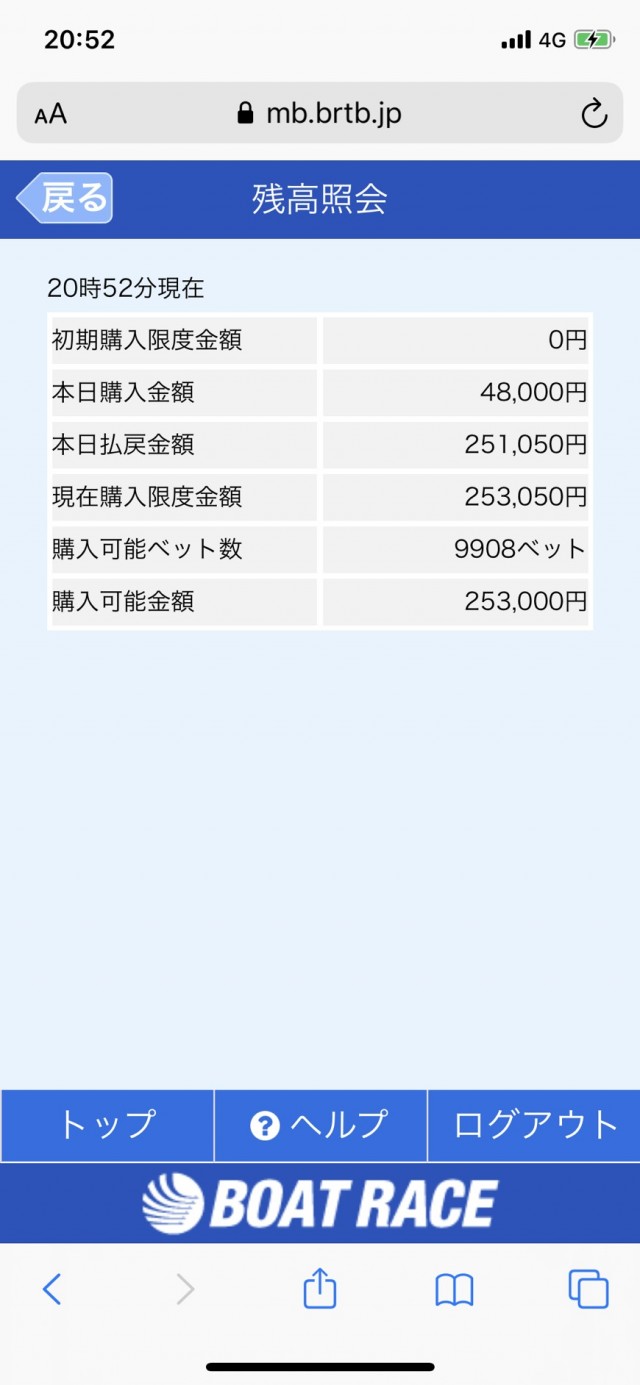
Task: Go back with Safari's back arrow
Action: coord(52,1290)
